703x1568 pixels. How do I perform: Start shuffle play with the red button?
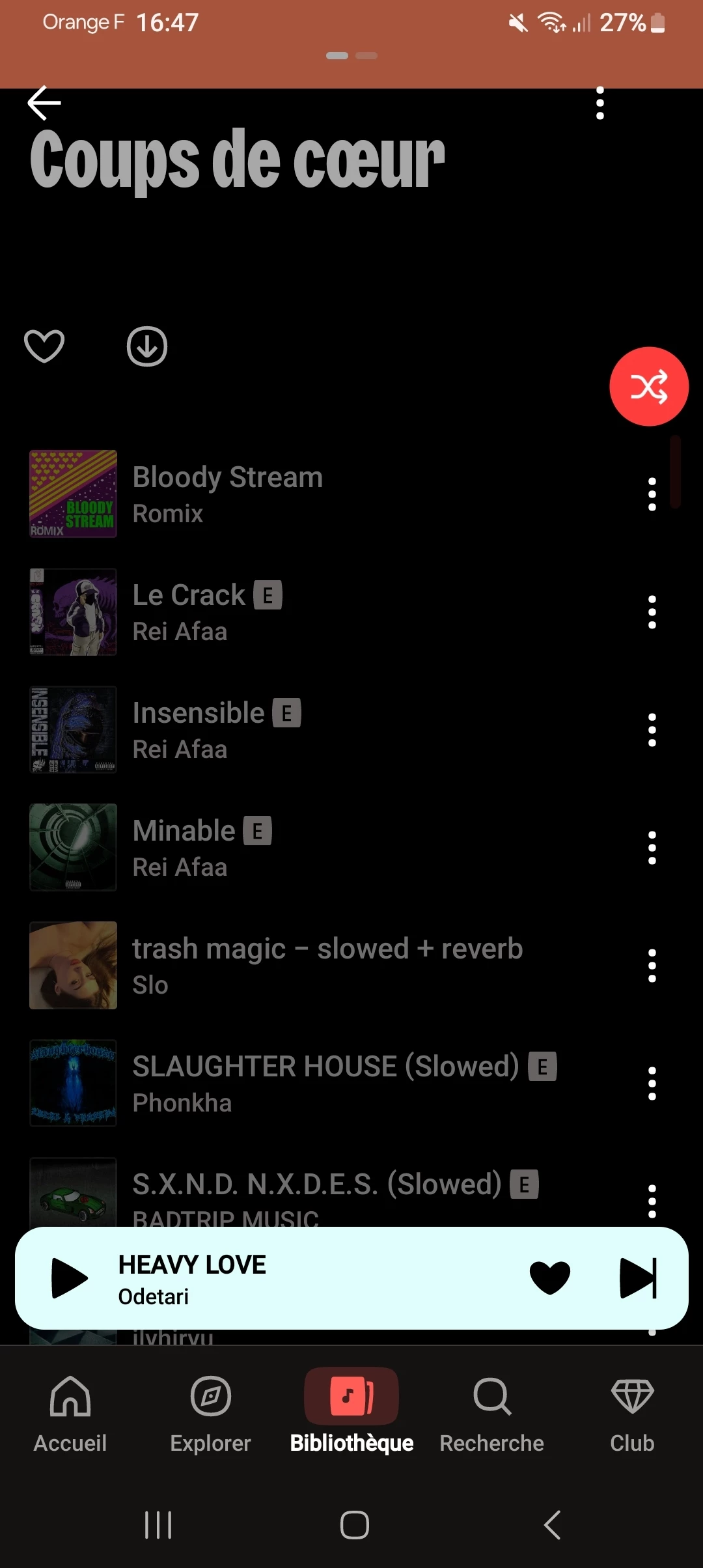[648, 387]
